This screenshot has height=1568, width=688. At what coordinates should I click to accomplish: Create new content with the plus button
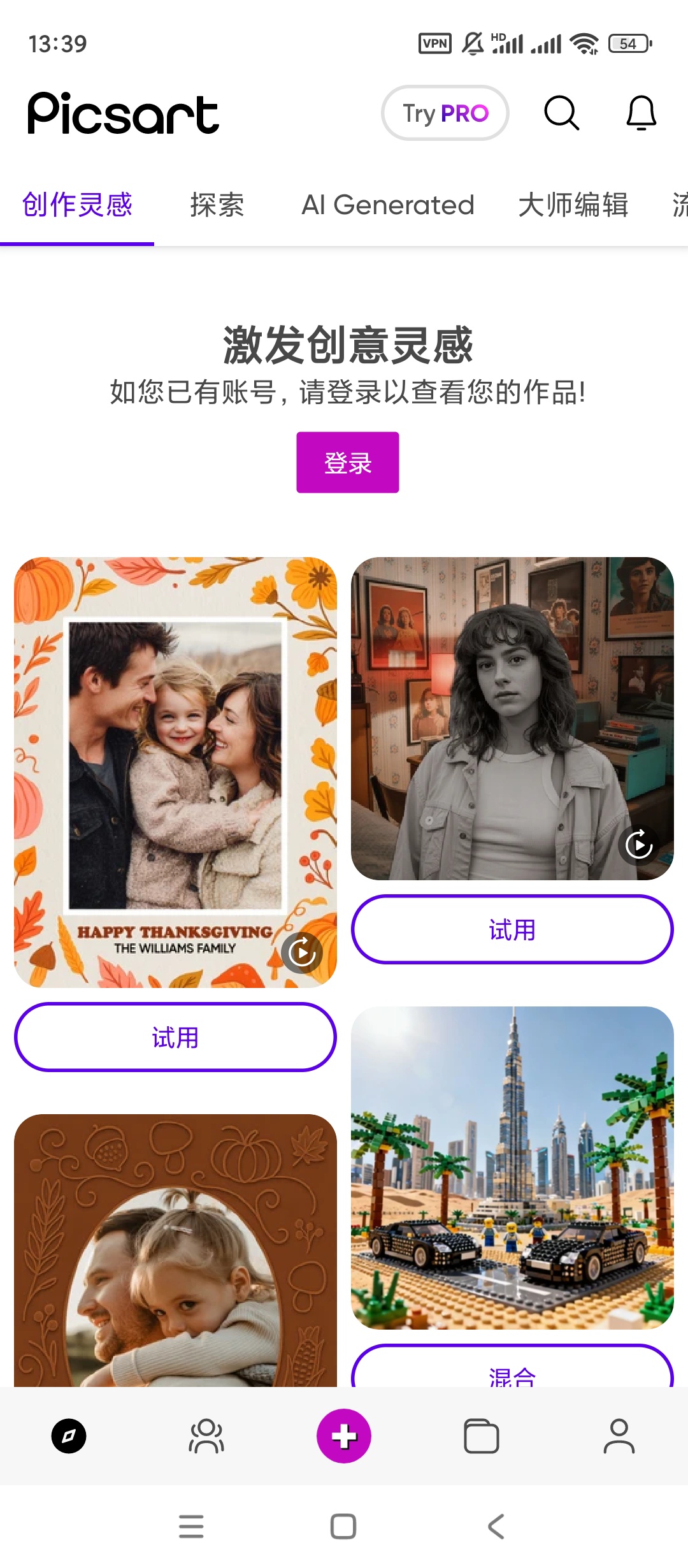click(x=344, y=1436)
